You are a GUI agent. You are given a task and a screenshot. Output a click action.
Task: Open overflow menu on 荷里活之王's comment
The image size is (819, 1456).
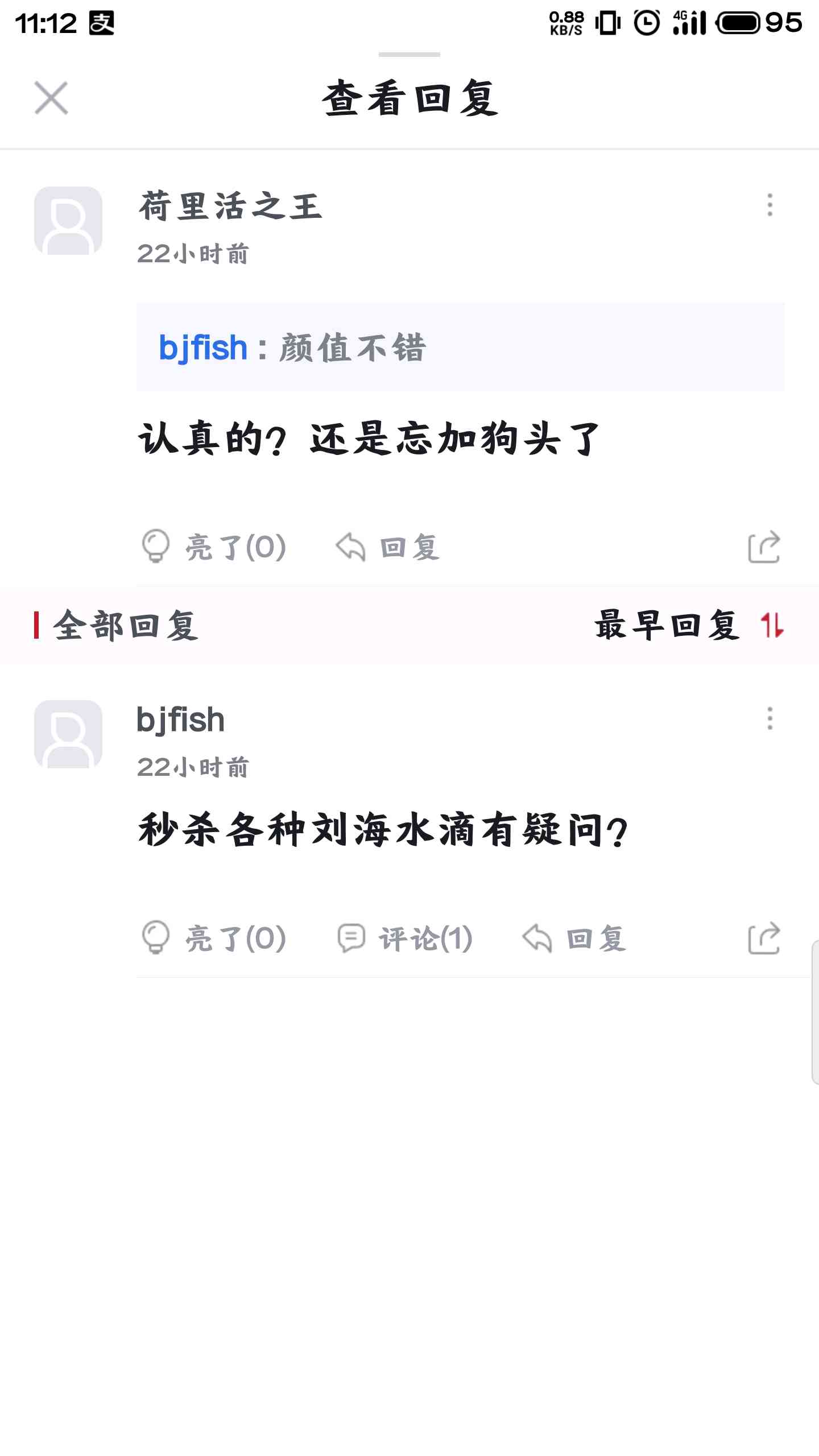tap(770, 205)
